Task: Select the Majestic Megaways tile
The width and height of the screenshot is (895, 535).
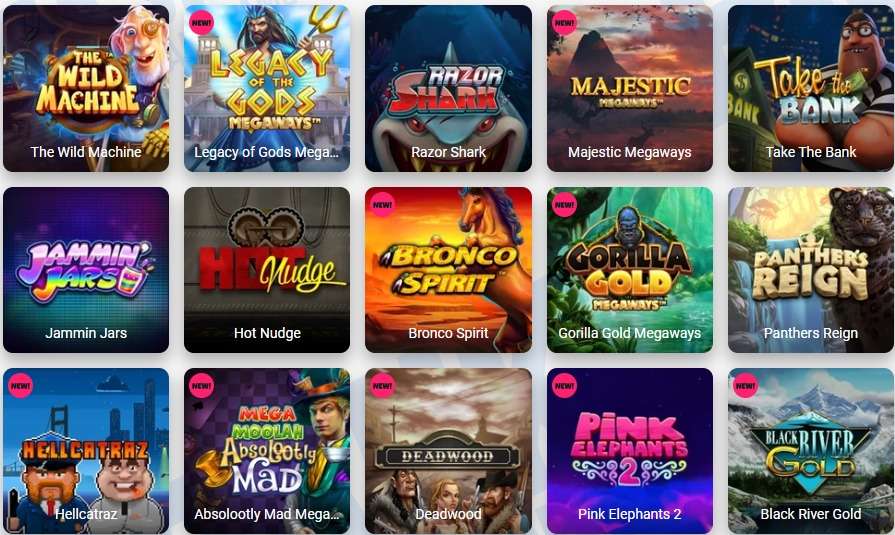Action: pos(630,88)
